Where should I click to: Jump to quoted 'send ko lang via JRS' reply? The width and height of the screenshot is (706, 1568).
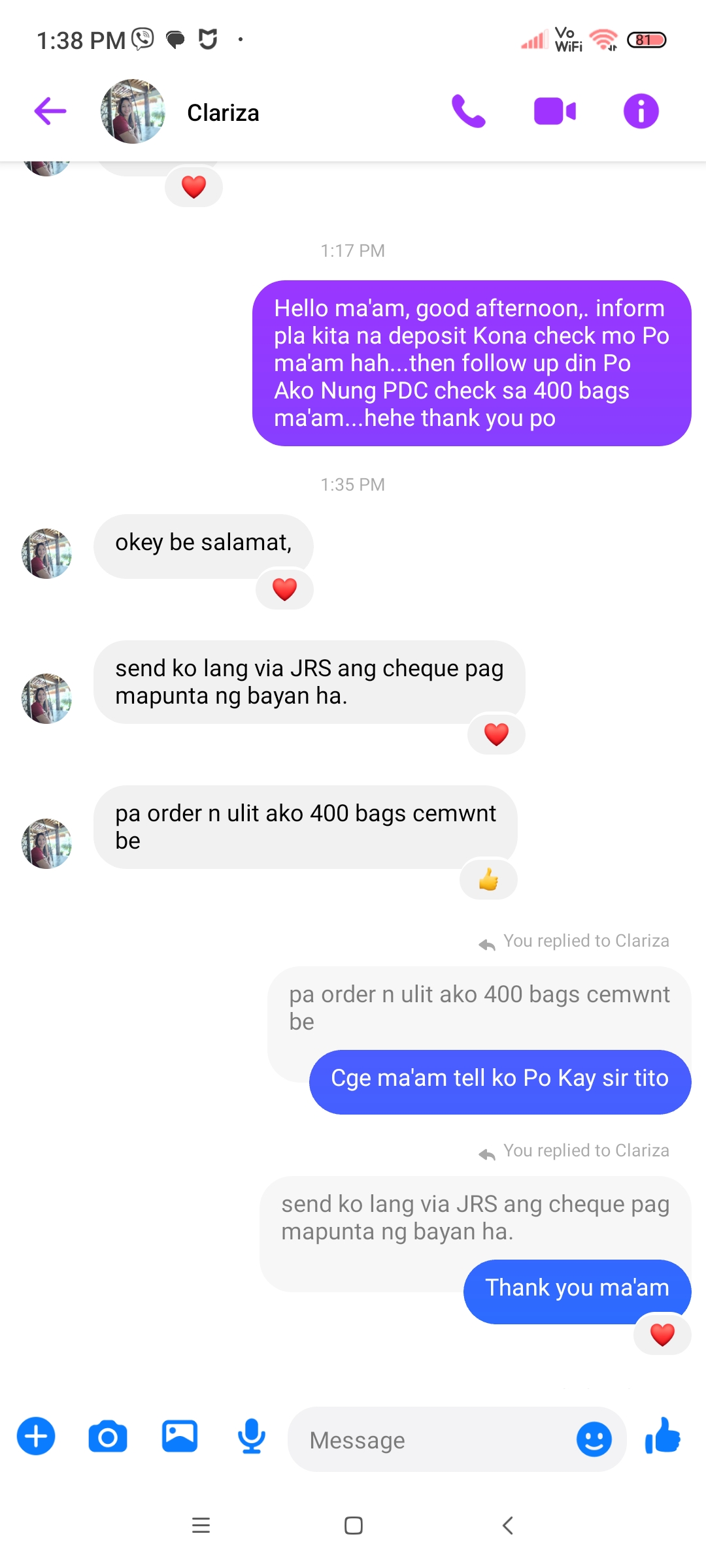pyautogui.click(x=475, y=1217)
